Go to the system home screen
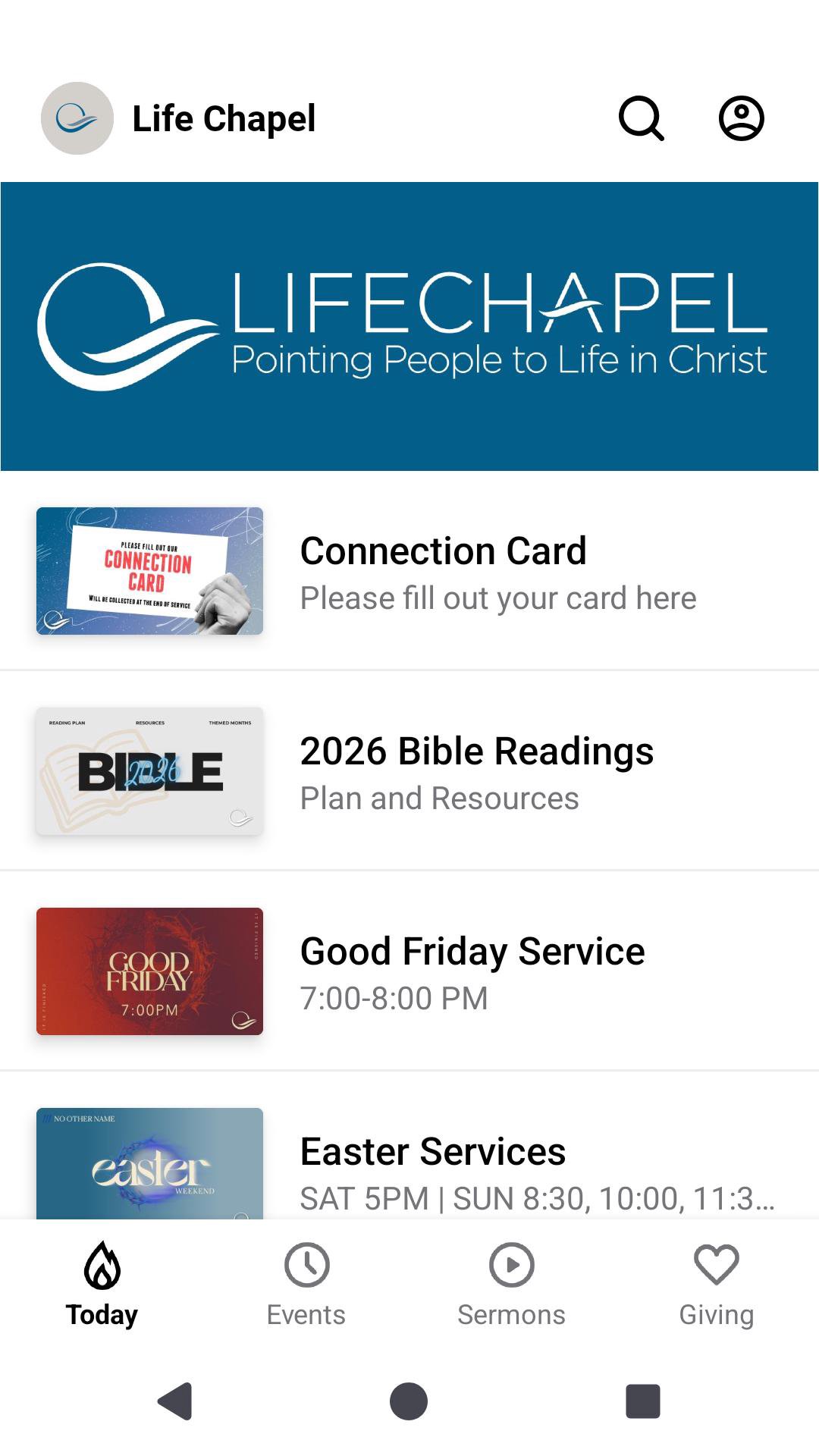 coord(409,1401)
